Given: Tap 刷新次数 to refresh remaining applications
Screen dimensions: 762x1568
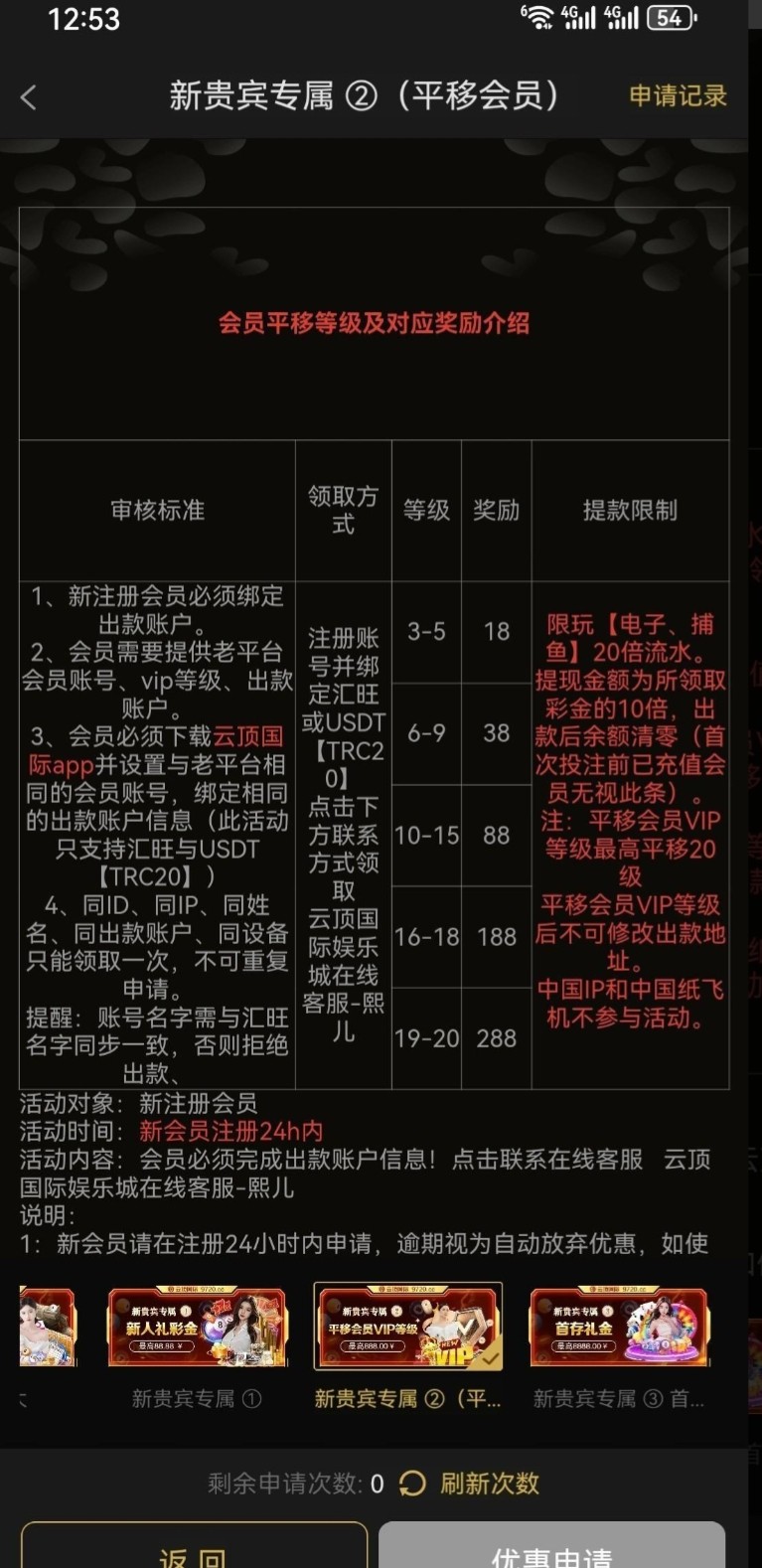Looking at the screenshot, I should pos(470,1484).
